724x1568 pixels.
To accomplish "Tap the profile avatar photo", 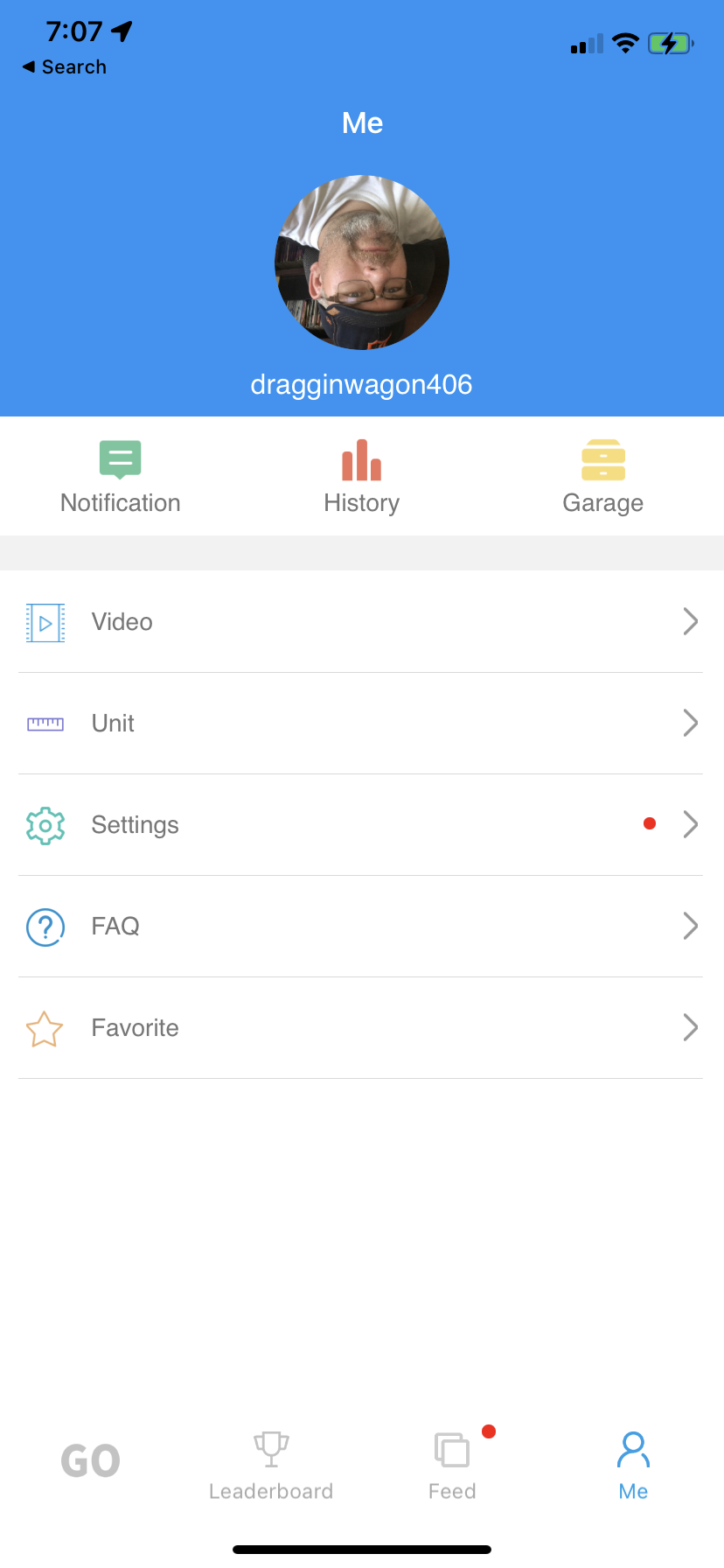I will pos(362,262).
